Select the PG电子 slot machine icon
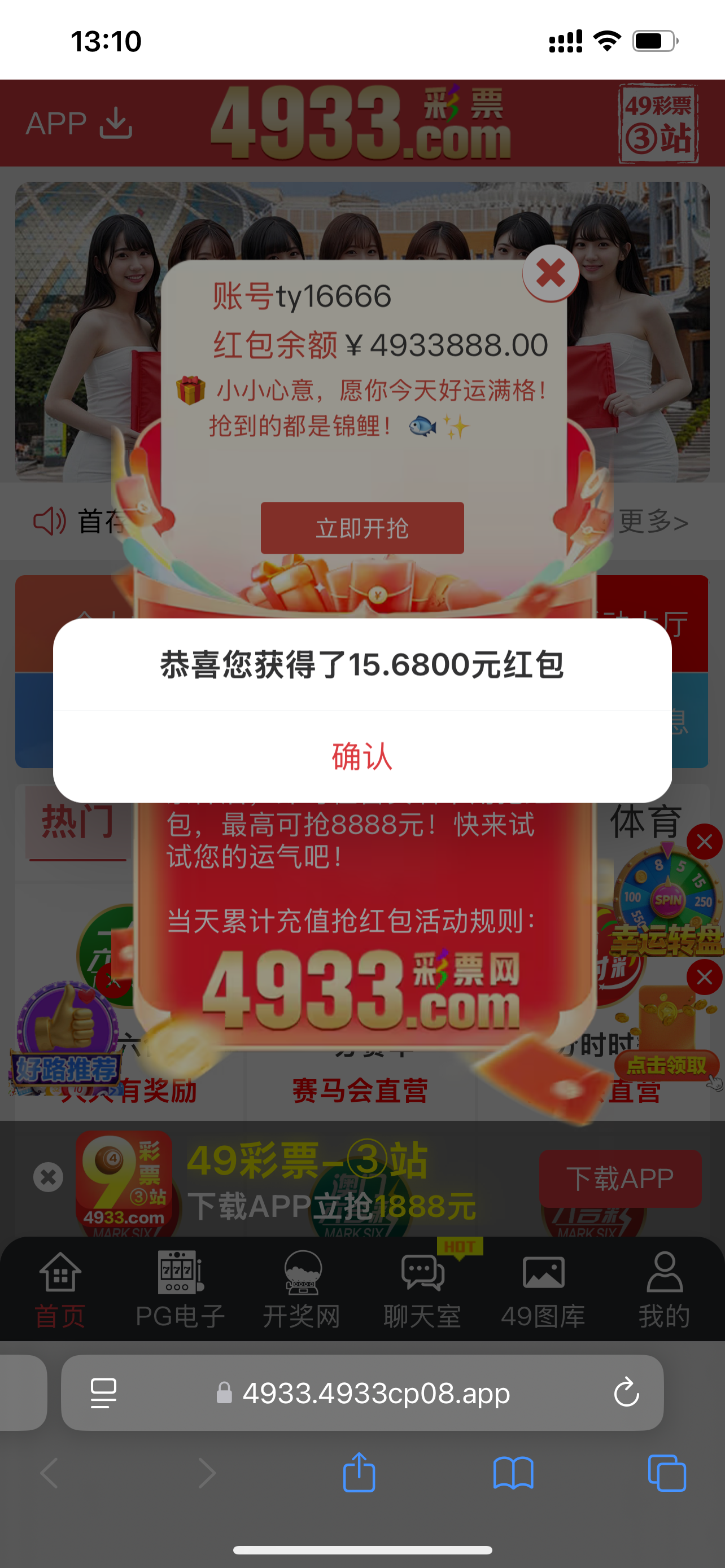The height and width of the screenshot is (1568, 725). 180,1272
